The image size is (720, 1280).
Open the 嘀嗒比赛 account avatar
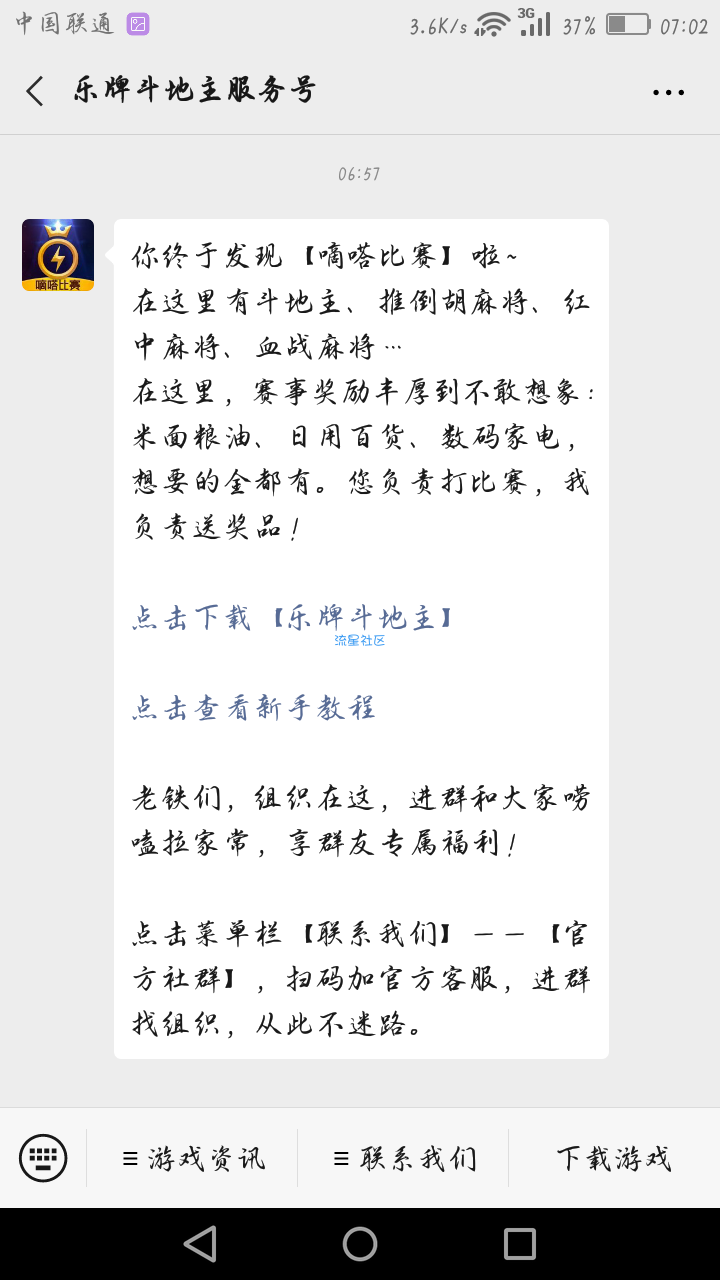tap(58, 255)
